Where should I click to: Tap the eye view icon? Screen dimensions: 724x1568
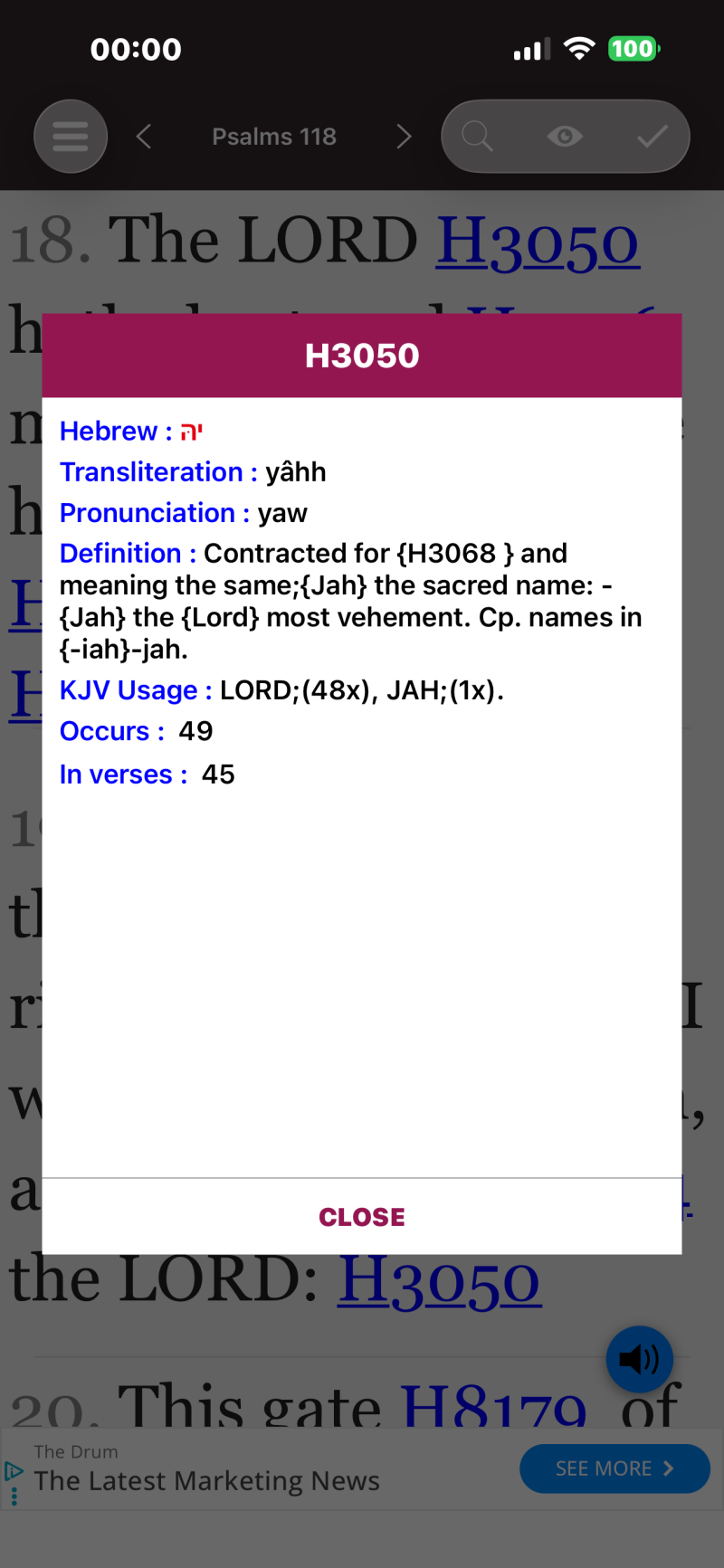pyautogui.click(x=565, y=137)
